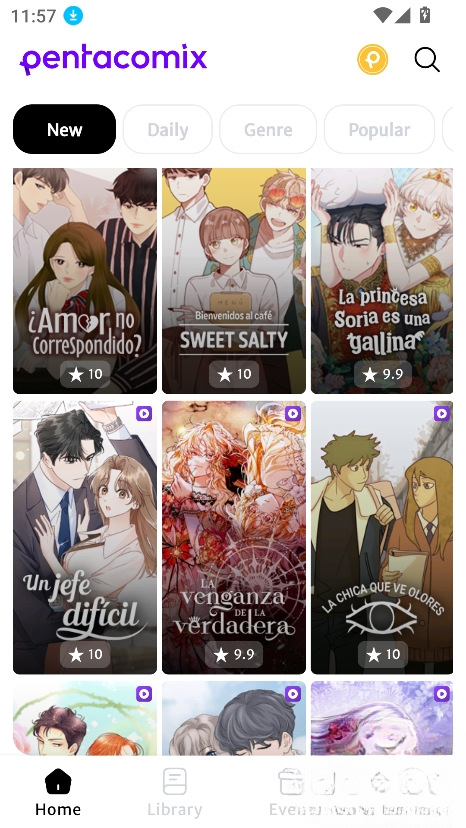This screenshot has height=828, width=466.
Task: Open the Sweet Salty café comic
Action: [x=234, y=281]
